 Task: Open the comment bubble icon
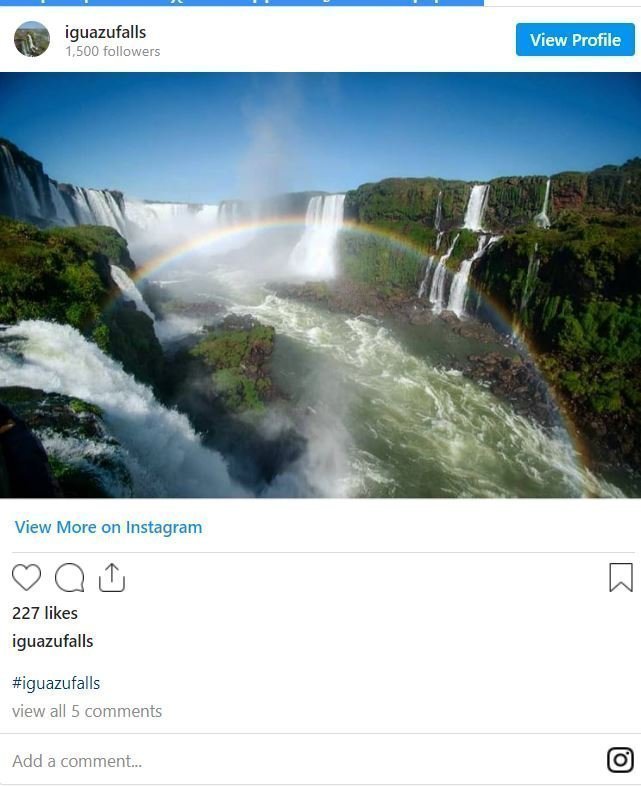pos(70,577)
